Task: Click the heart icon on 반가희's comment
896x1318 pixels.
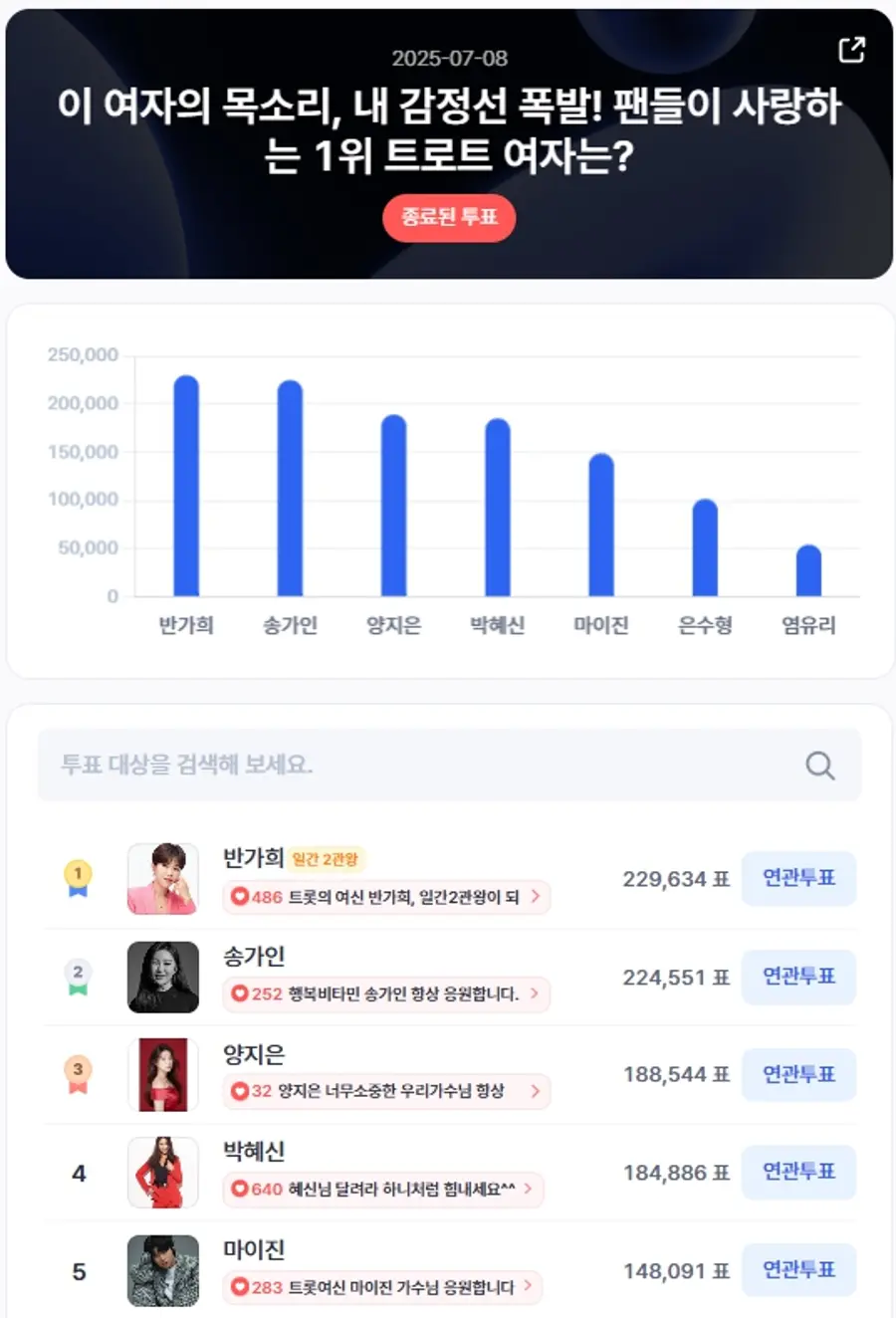Action: point(240,898)
